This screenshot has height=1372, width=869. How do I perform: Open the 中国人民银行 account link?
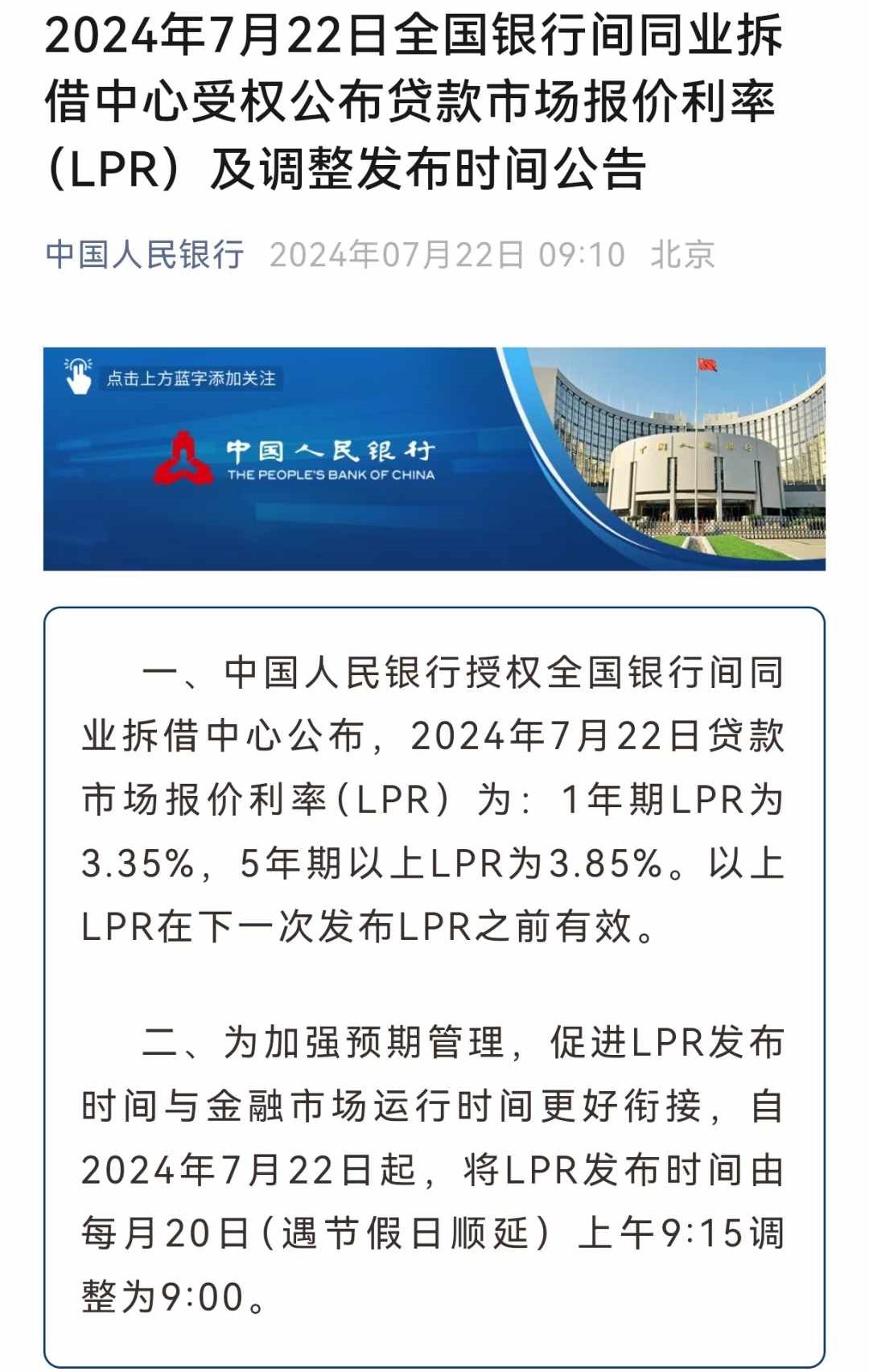(145, 255)
